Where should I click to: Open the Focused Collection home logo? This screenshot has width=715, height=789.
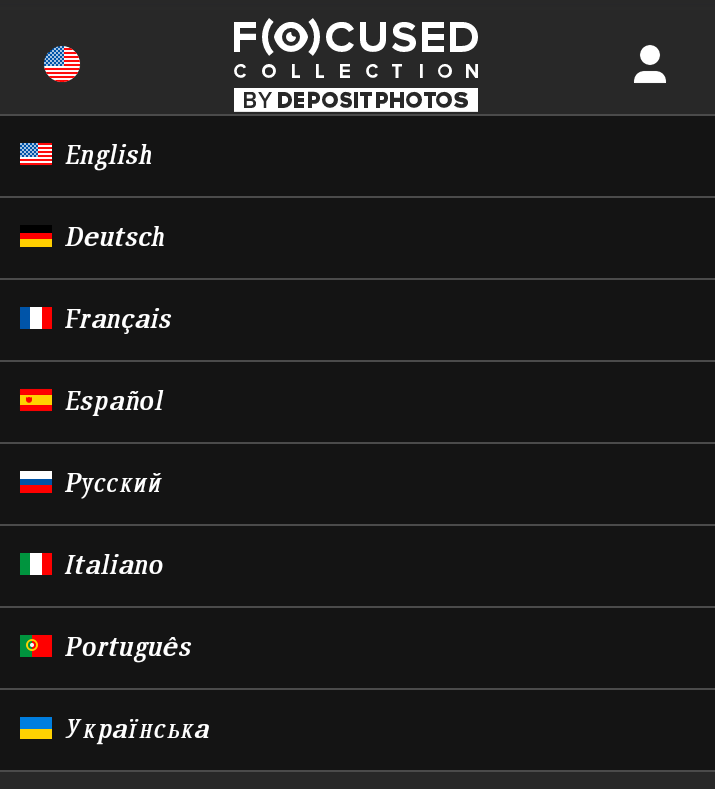click(356, 64)
